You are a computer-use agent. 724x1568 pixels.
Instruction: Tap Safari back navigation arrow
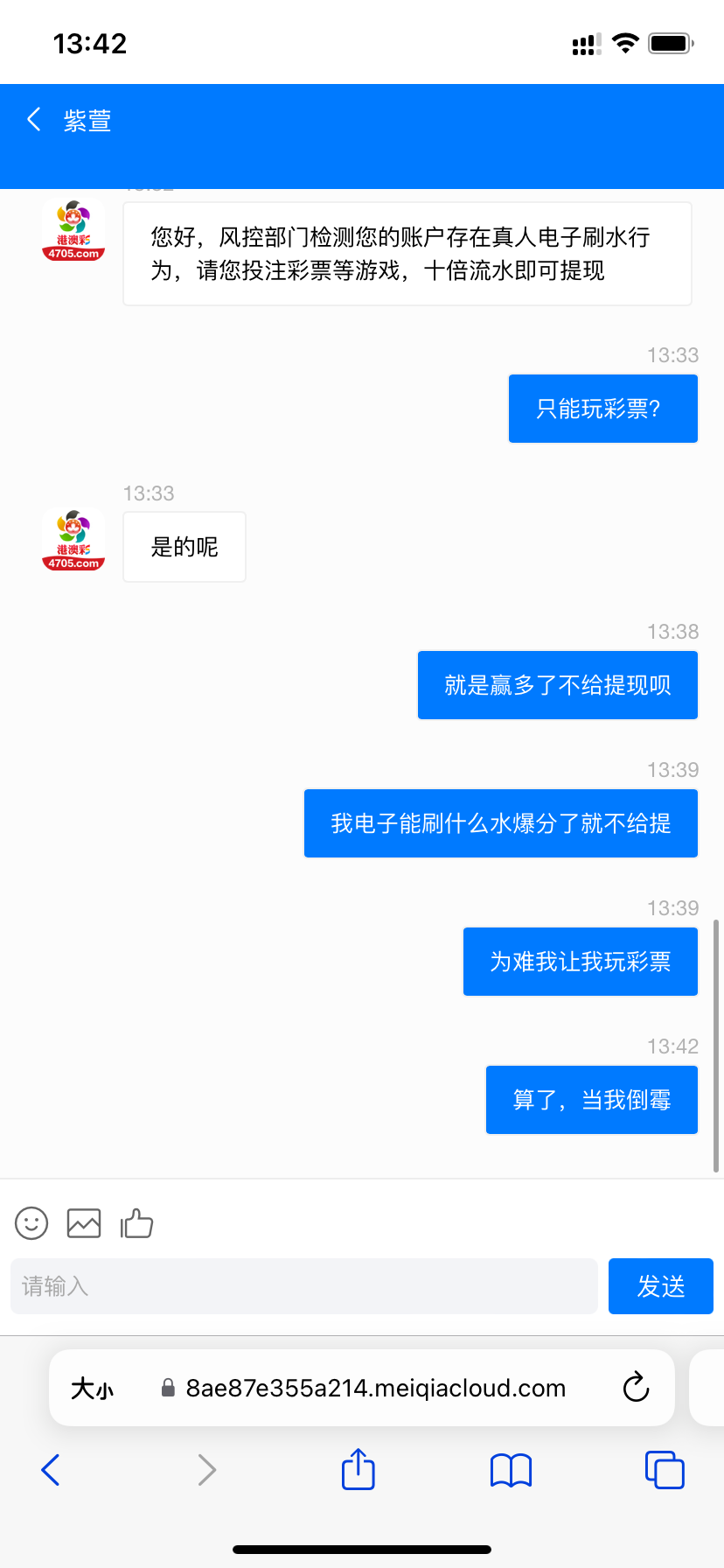click(x=50, y=1470)
